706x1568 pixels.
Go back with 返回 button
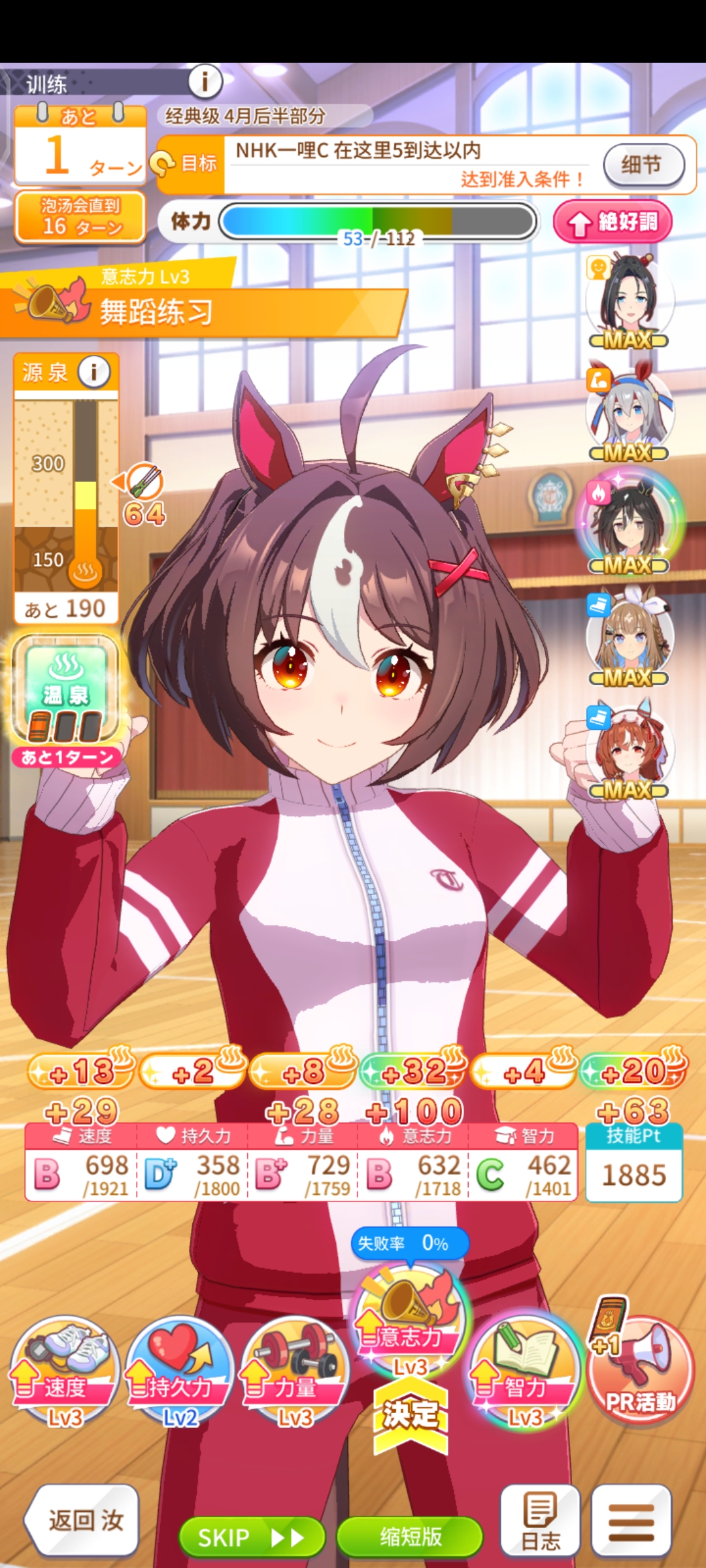(84, 1520)
